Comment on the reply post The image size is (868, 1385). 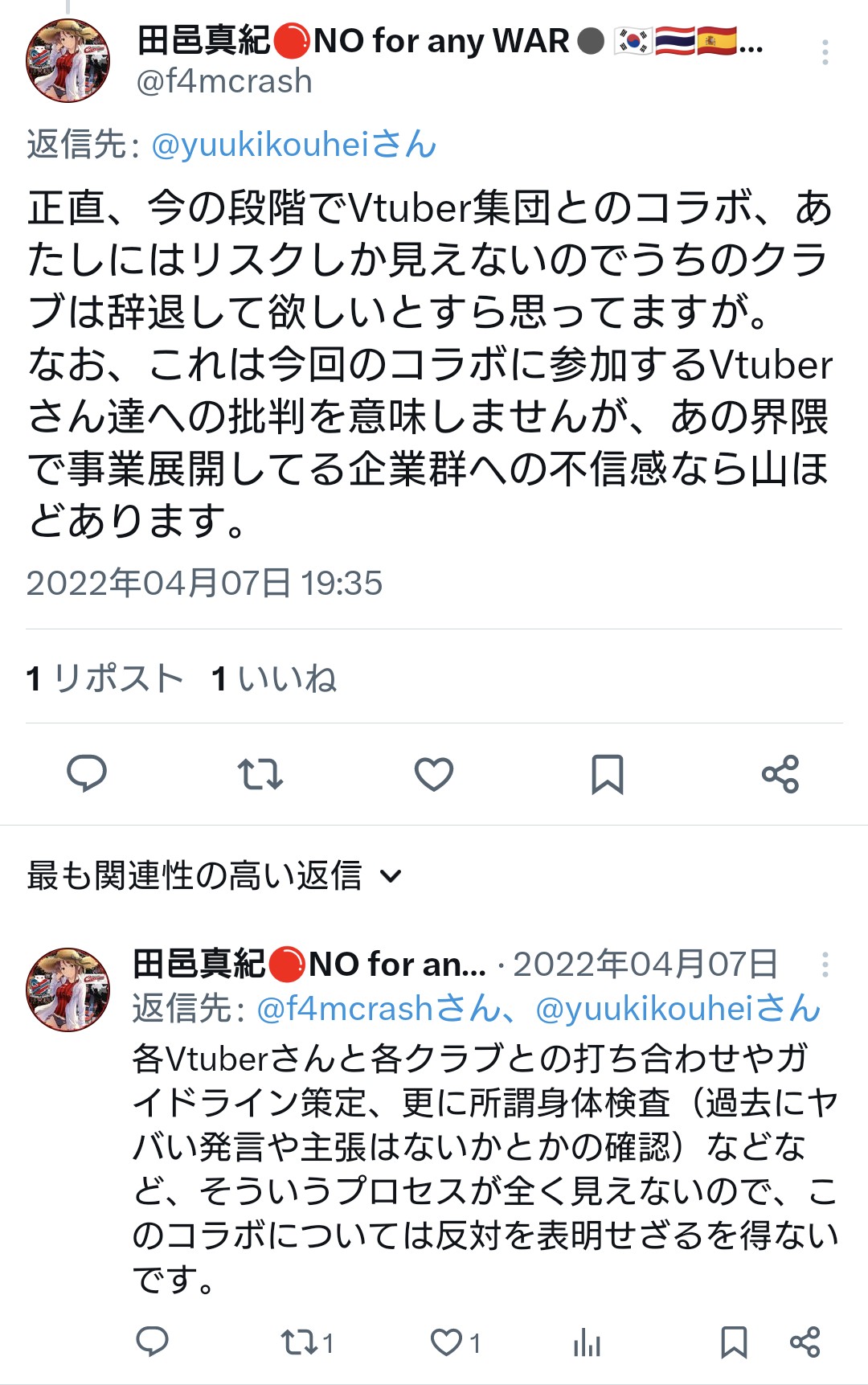(x=153, y=1342)
